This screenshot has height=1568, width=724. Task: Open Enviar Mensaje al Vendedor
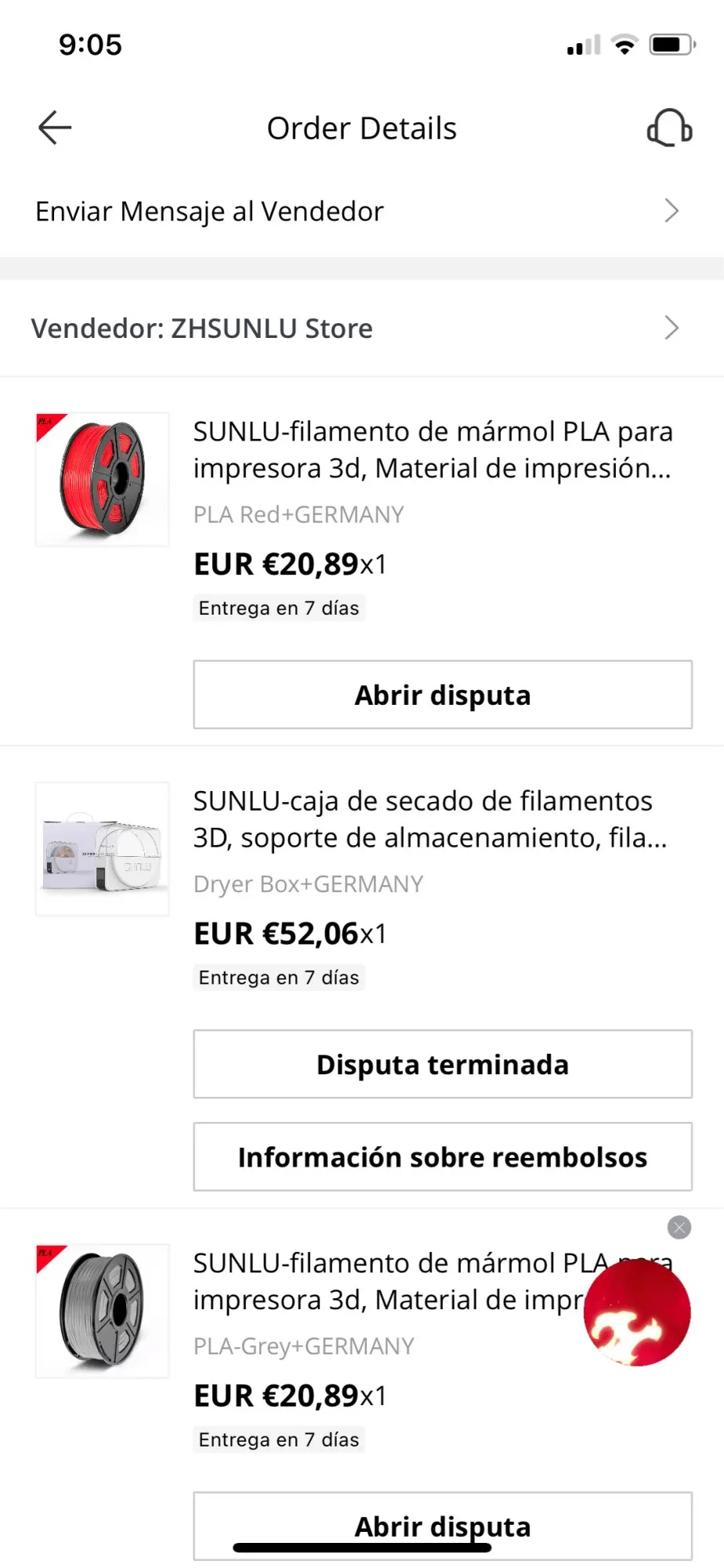point(357,211)
